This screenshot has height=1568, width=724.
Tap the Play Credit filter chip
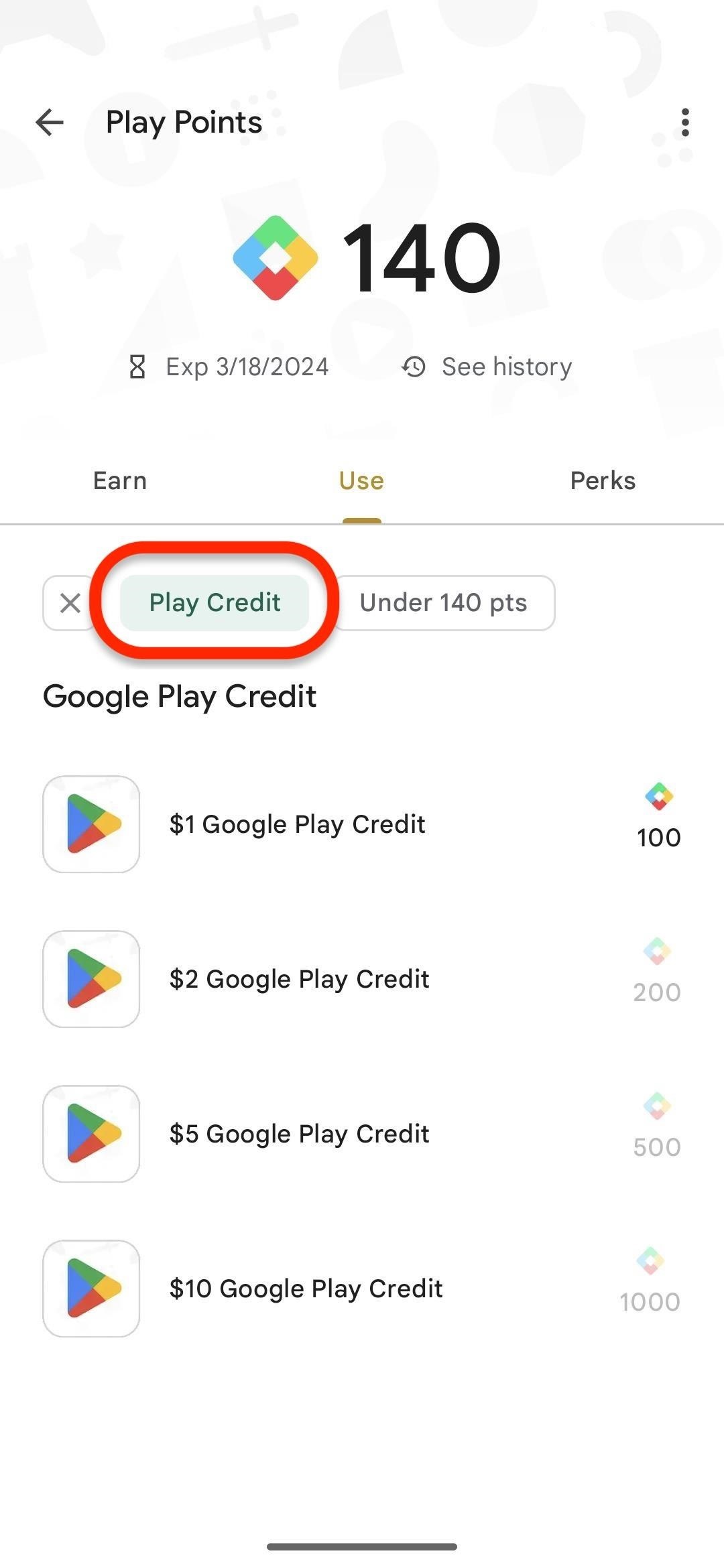point(215,602)
